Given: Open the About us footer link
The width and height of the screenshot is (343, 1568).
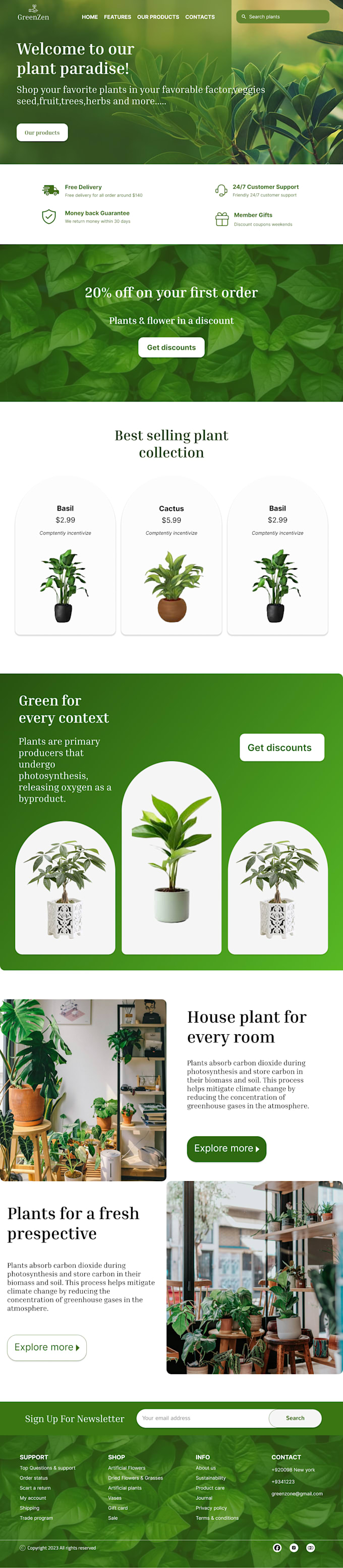Looking at the screenshot, I should (x=206, y=1468).
